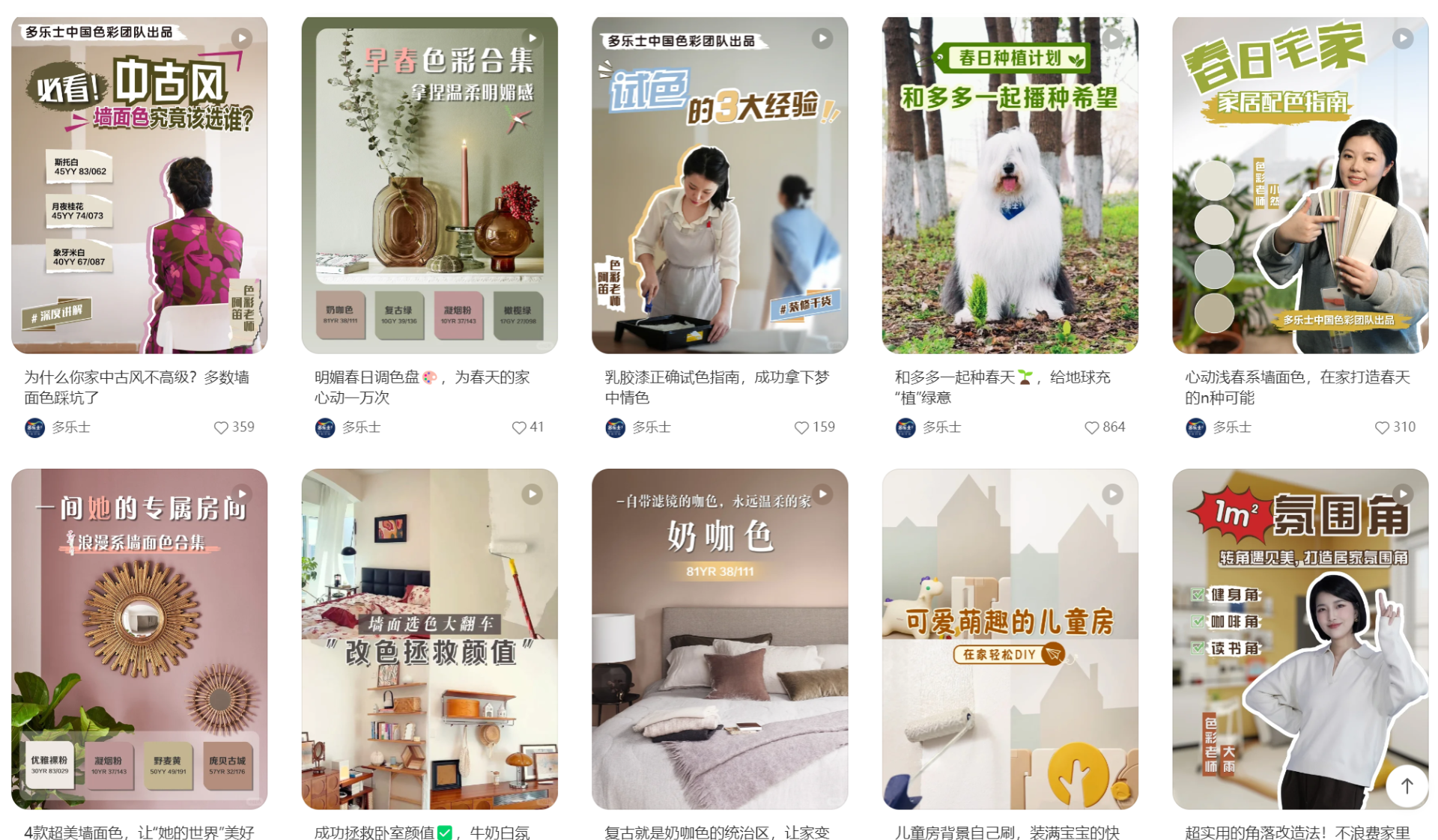Viewport: 1438px width, 840px height.
Task: Open the 奶咖色 bedroom post
Action: click(719, 639)
